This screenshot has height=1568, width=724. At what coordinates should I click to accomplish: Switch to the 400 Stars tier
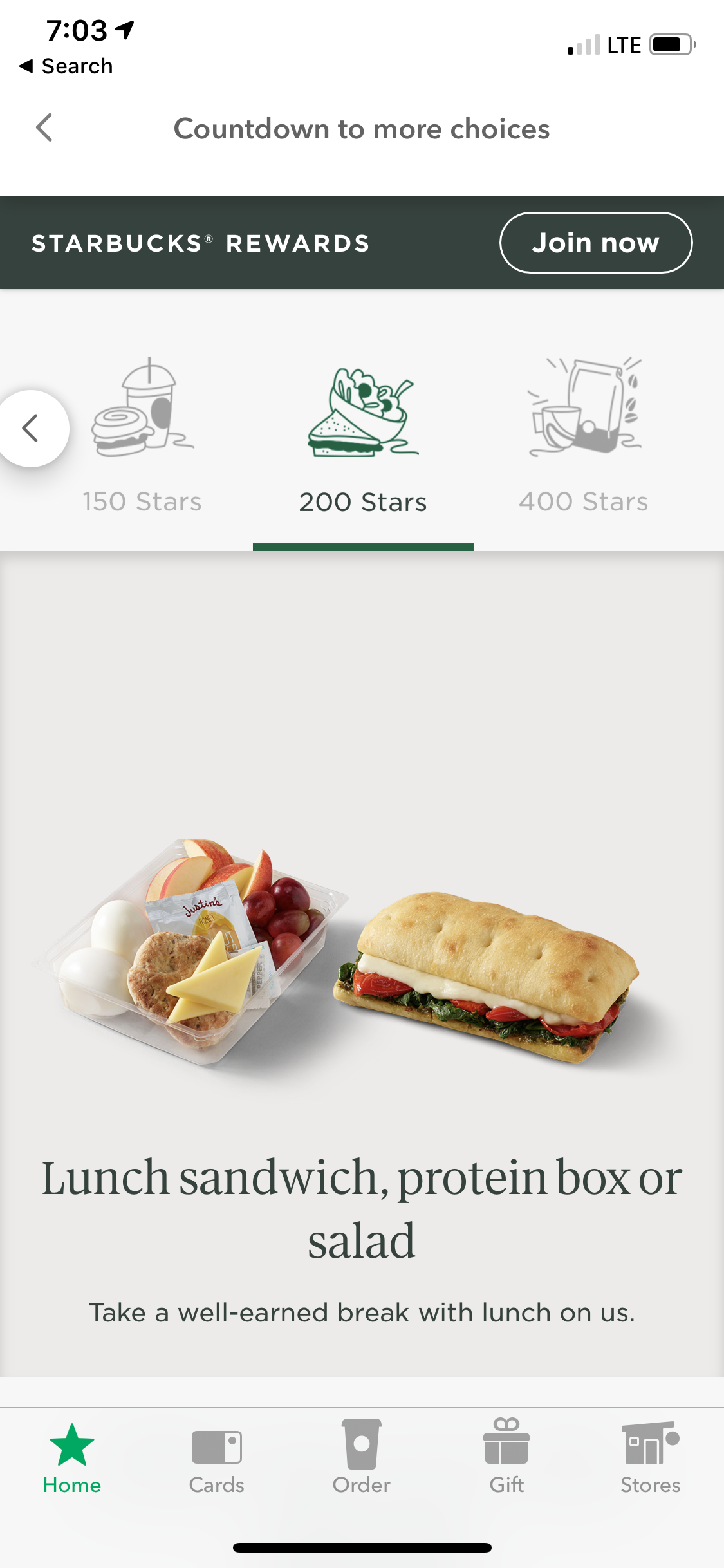pos(584,438)
